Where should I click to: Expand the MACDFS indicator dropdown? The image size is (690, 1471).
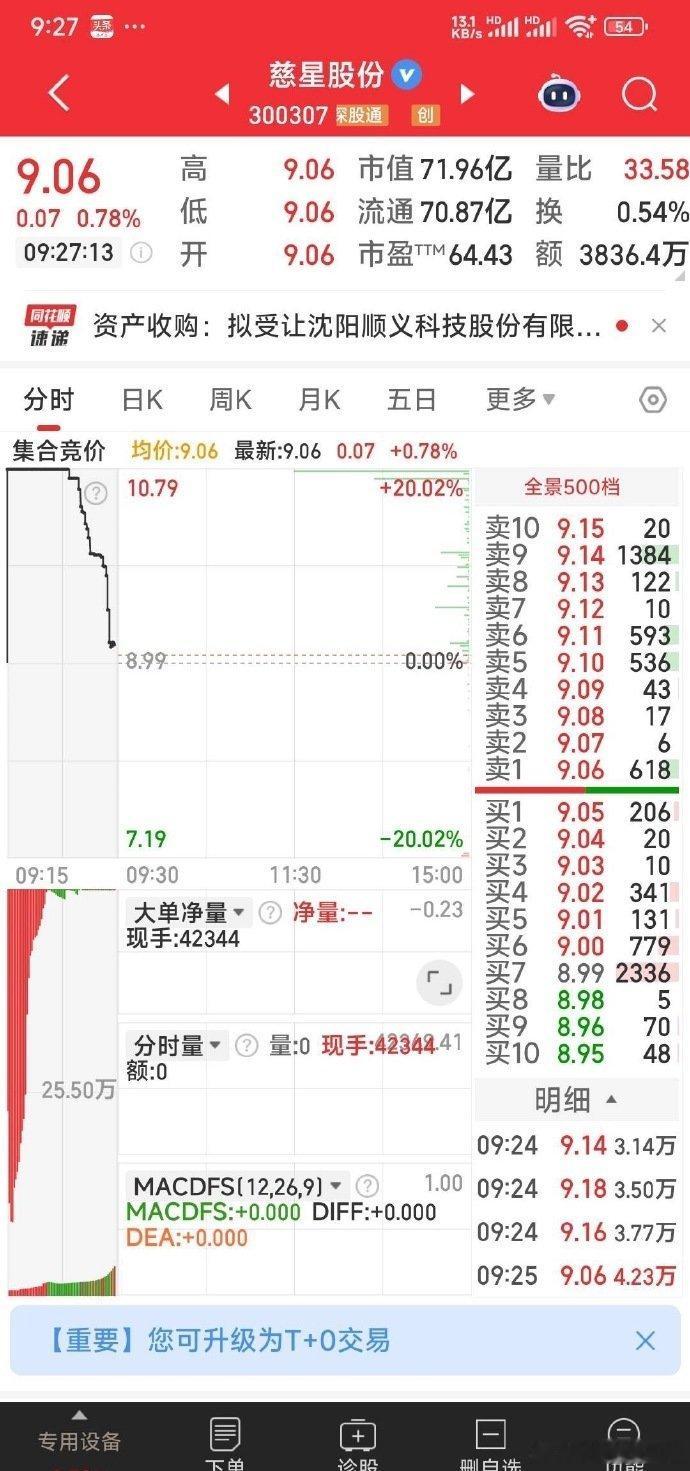tap(240, 1187)
